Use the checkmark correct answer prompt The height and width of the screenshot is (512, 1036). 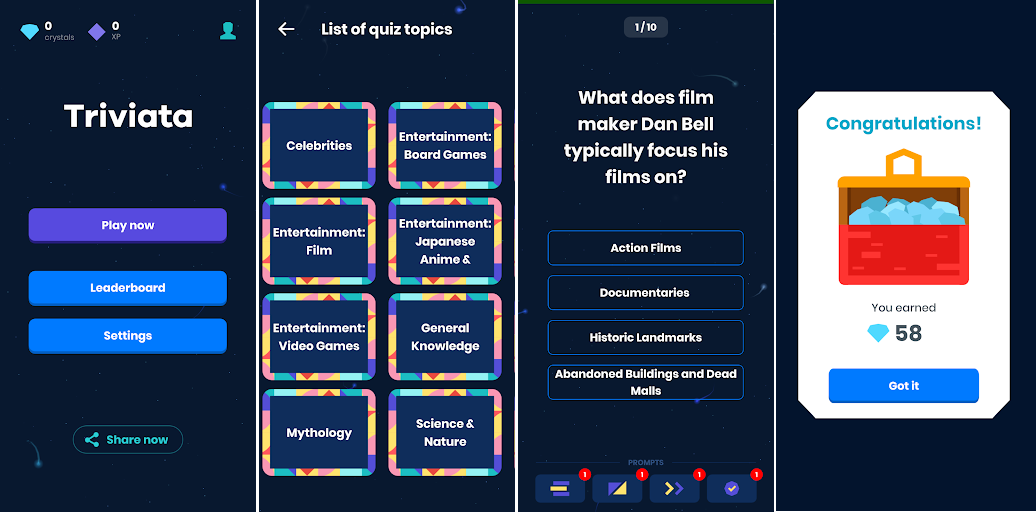coord(731,488)
